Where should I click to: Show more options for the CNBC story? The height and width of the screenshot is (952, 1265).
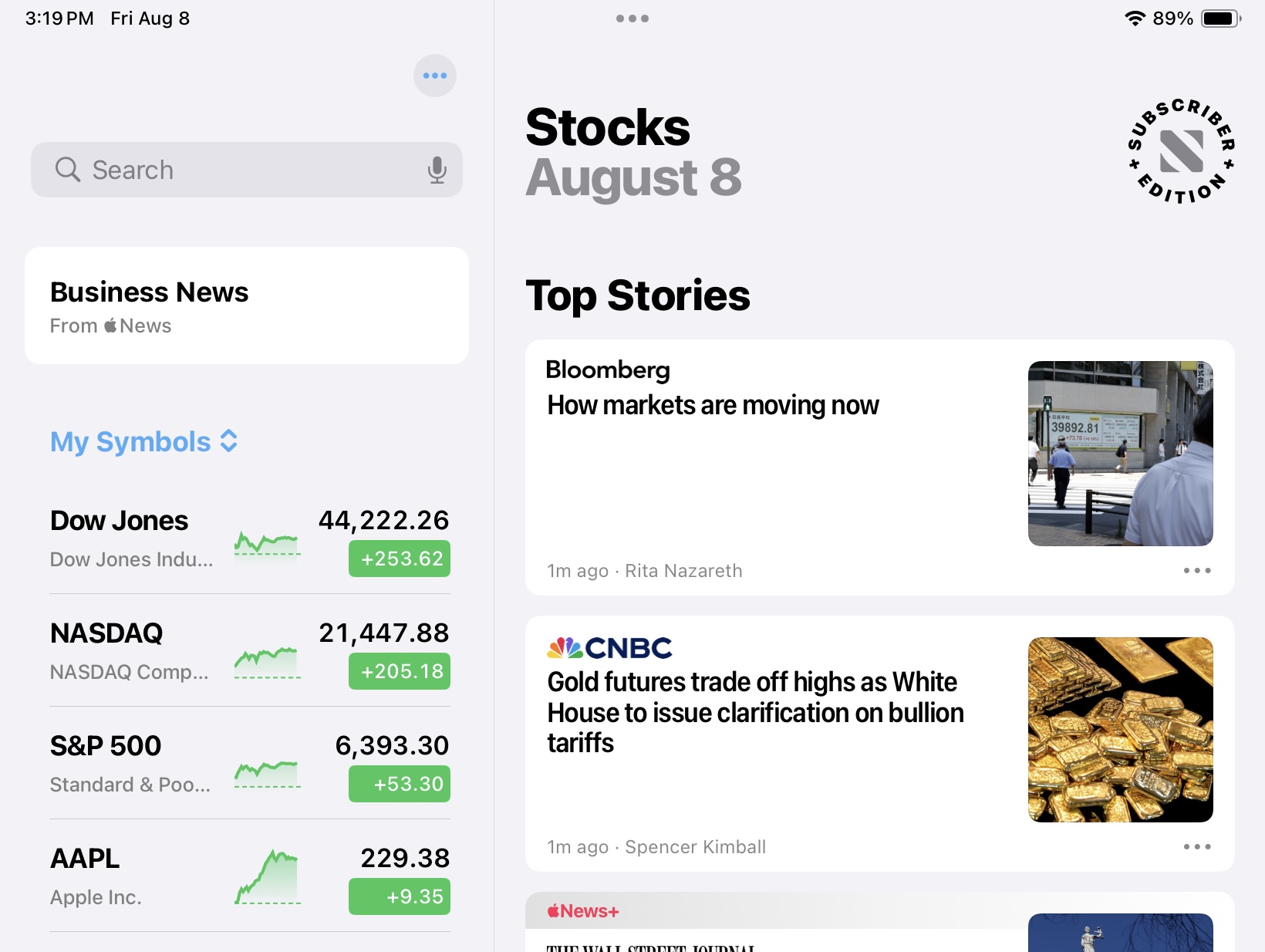pyautogui.click(x=1197, y=847)
